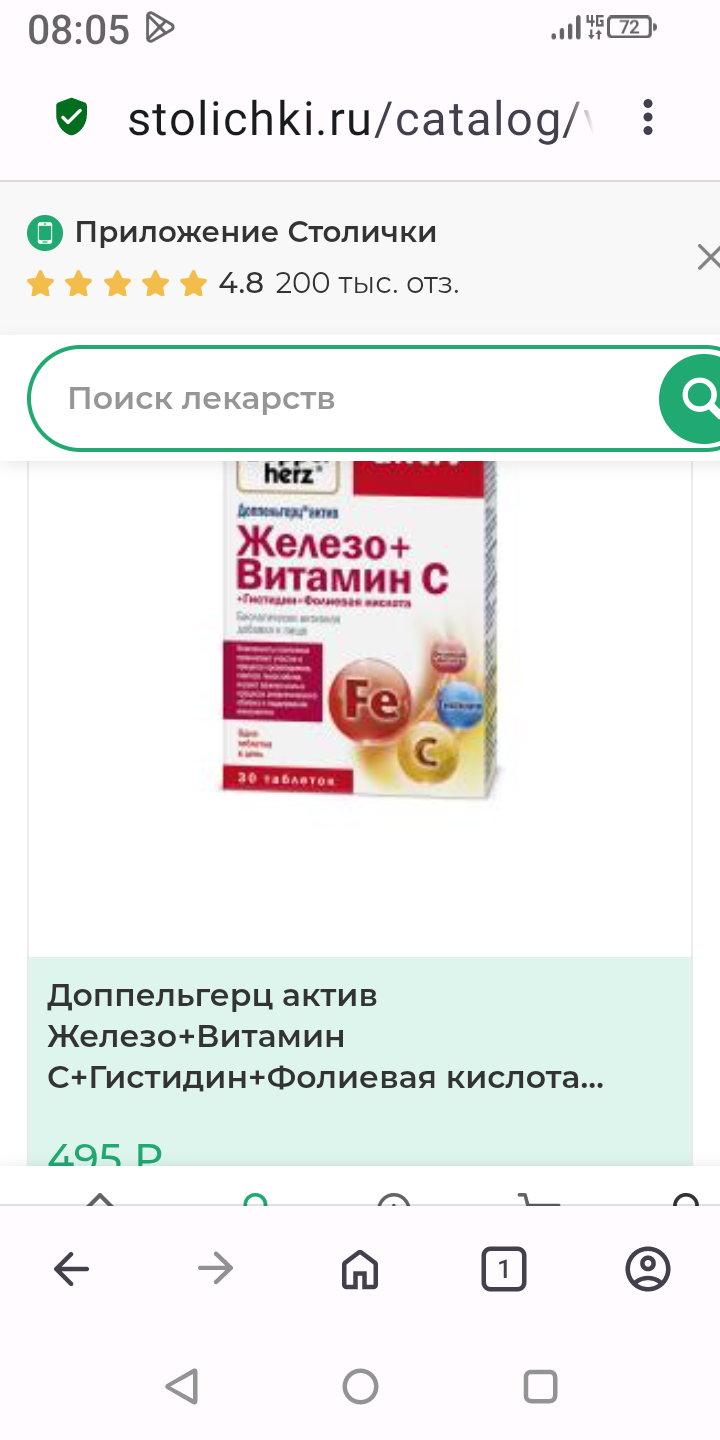
Task: Open the browser profile account
Action: point(647,1270)
